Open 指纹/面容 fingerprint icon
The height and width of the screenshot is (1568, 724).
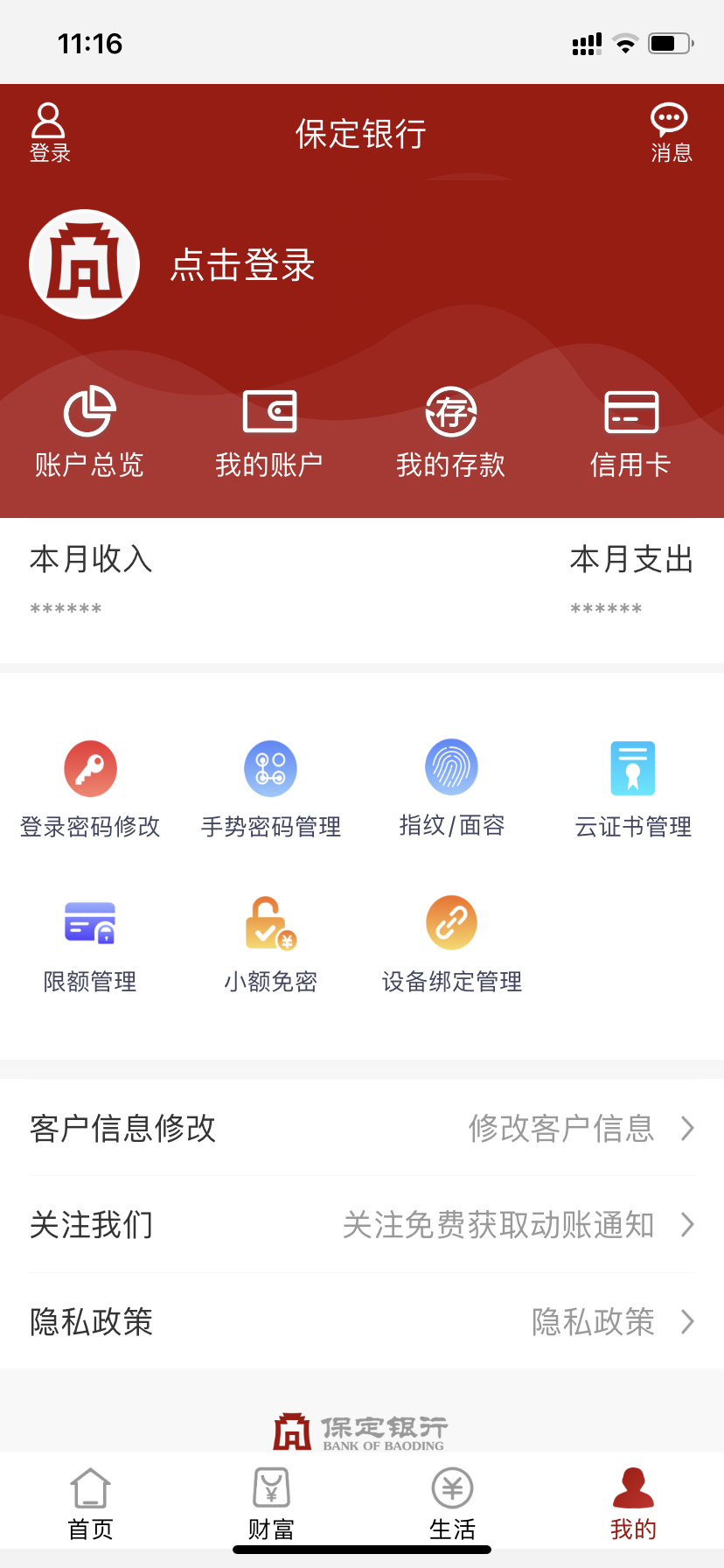coord(451,767)
